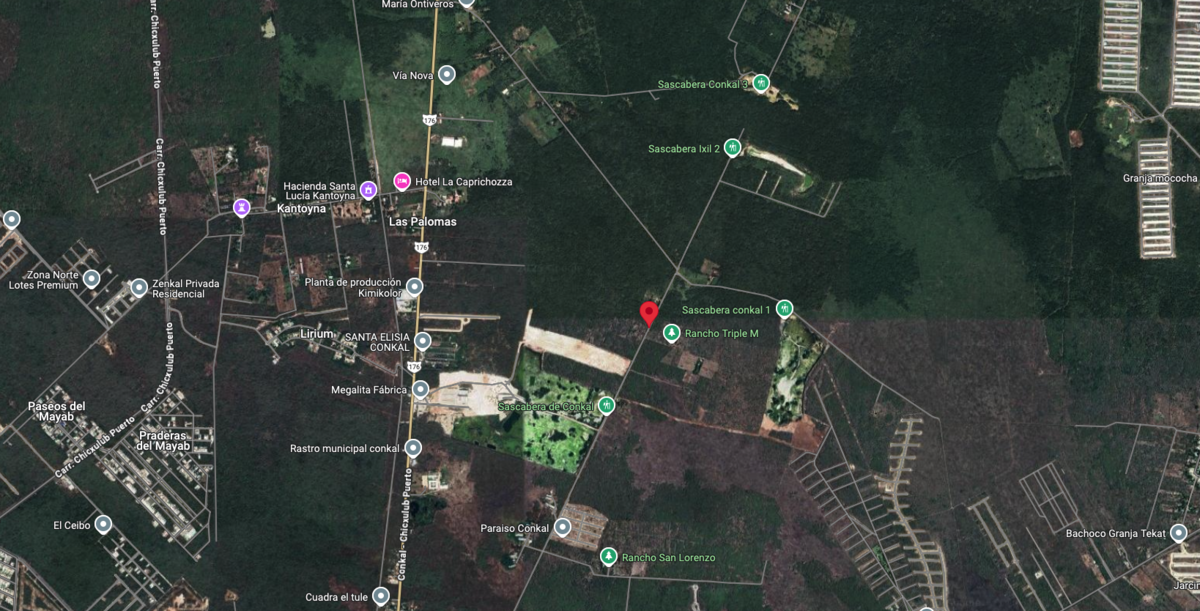Tap the Paraiso Conkal marker
Viewport: 1200px width, 611px height.
click(563, 526)
